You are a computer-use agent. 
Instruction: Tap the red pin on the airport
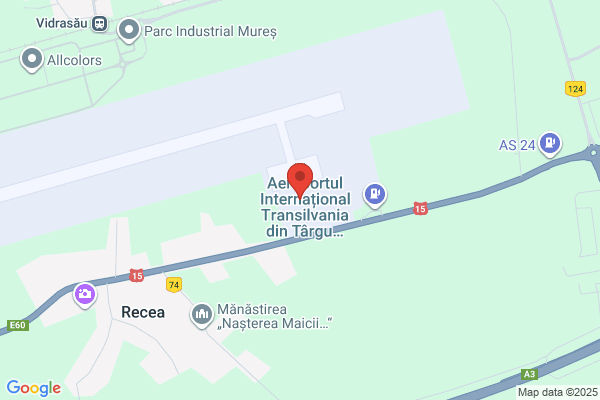coord(300,181)
